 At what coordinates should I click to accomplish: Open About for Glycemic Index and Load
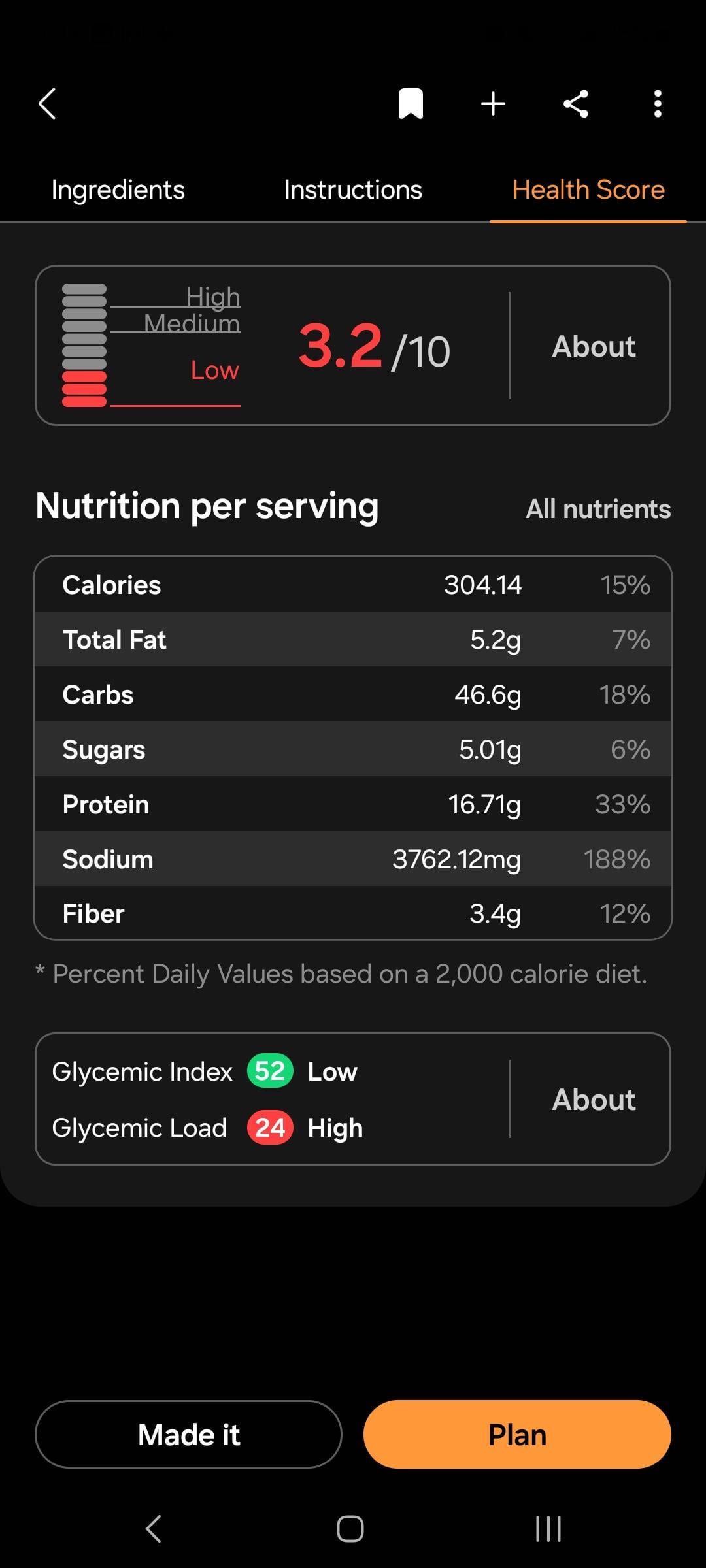594,1100
